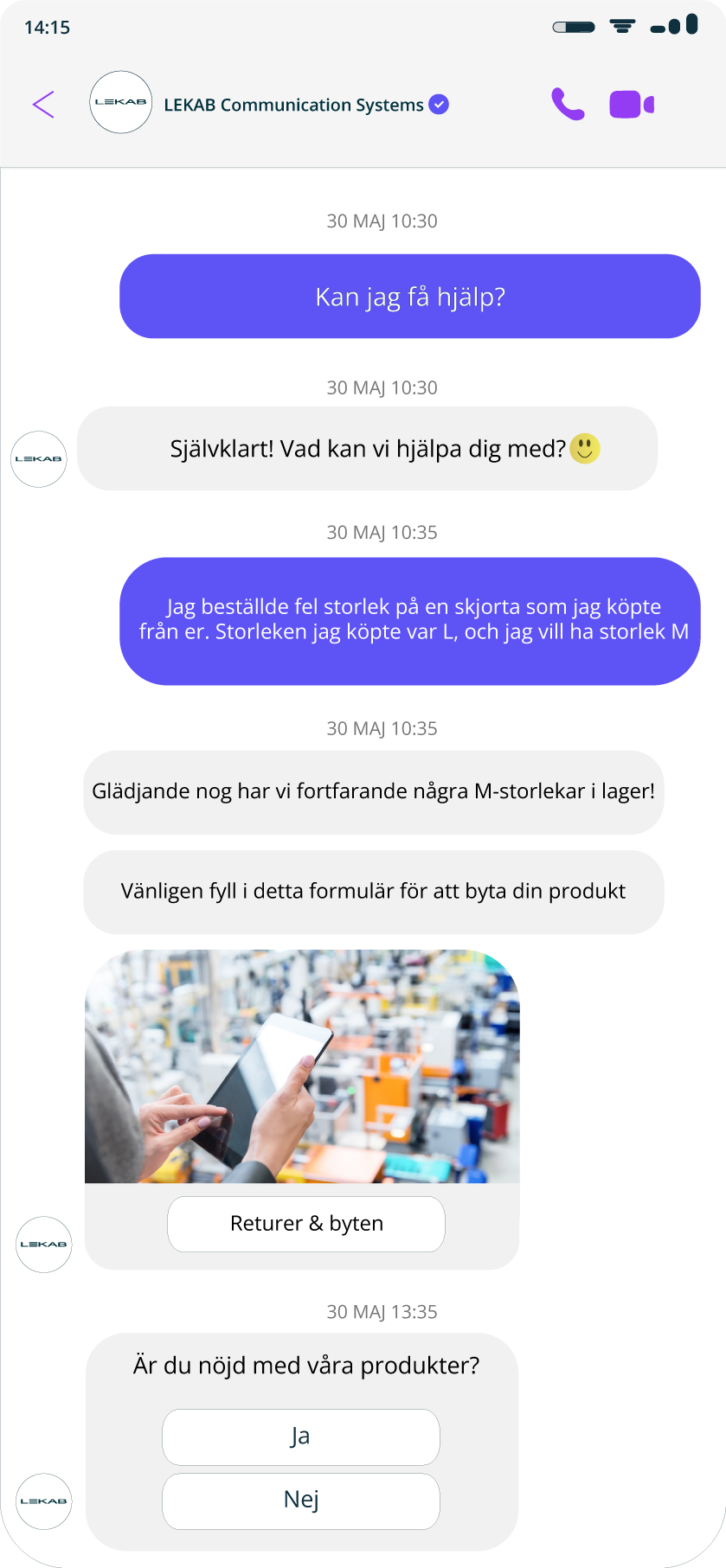Screen dimensions: 726x1568
Task: Open LEKAB Communication Systems profile
Action: [293, 105]
